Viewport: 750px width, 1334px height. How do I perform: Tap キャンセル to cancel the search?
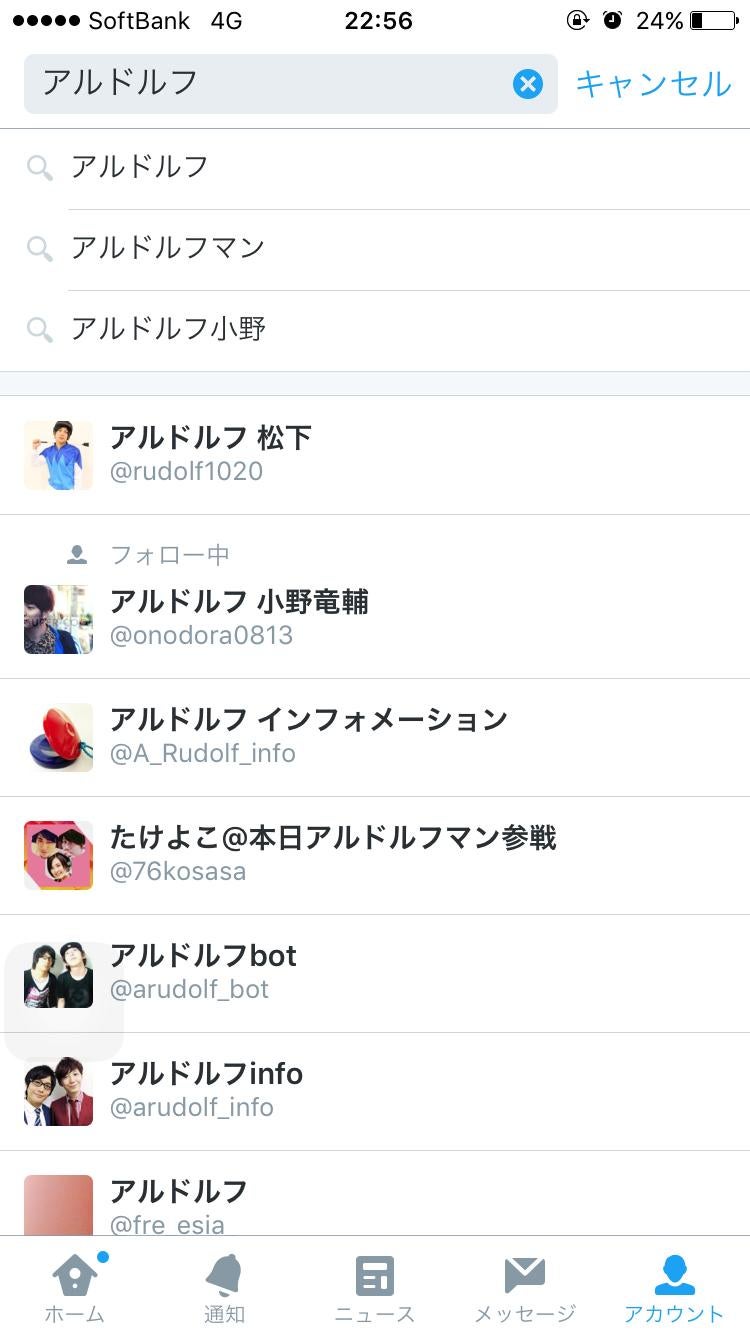point(653,84)
